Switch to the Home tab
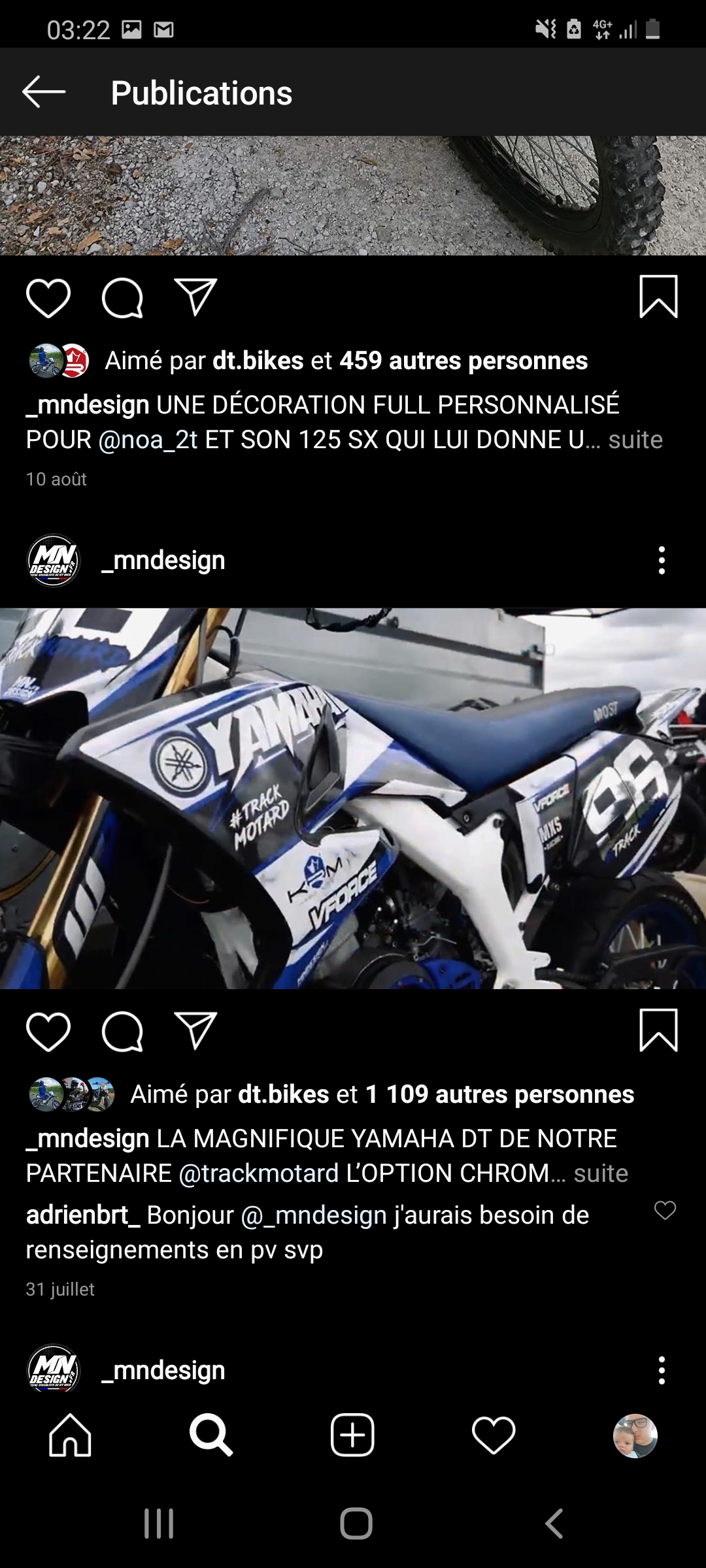 coord(70,1435)
